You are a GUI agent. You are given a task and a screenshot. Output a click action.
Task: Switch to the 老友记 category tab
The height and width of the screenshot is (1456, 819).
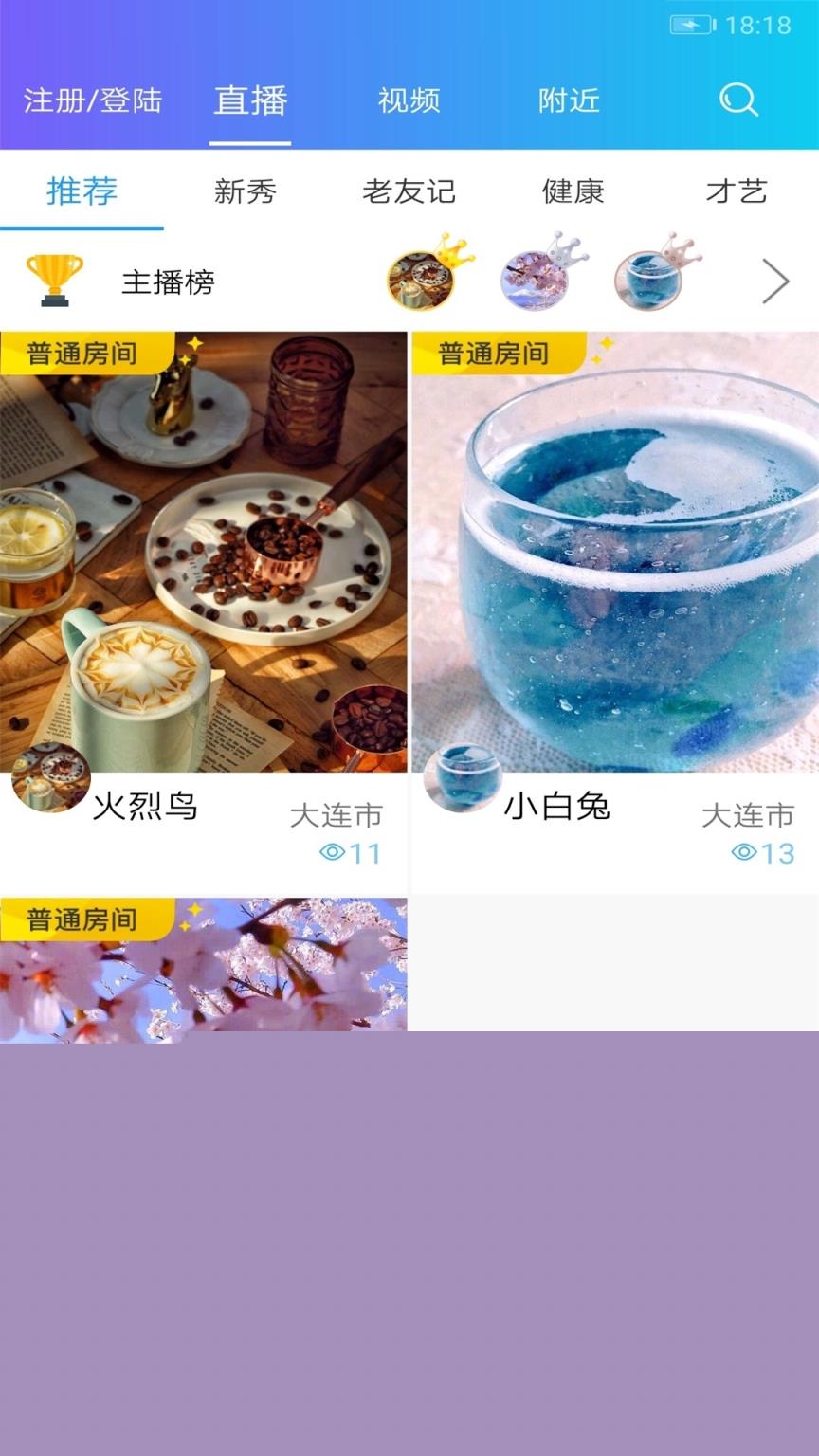tap(408, 191)
